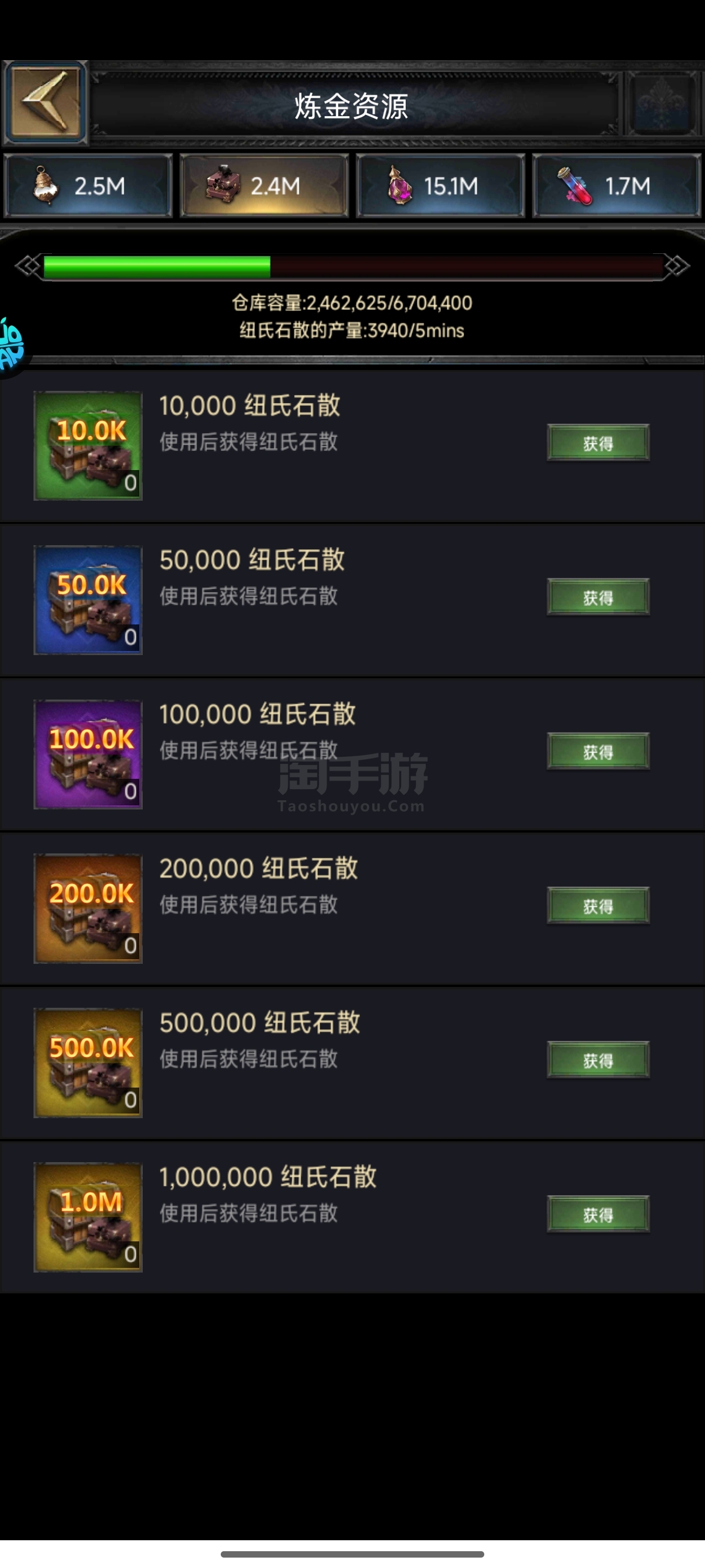
Task: Tap 获得 for 10,000 纽氏石散
Action: [598, 442]
